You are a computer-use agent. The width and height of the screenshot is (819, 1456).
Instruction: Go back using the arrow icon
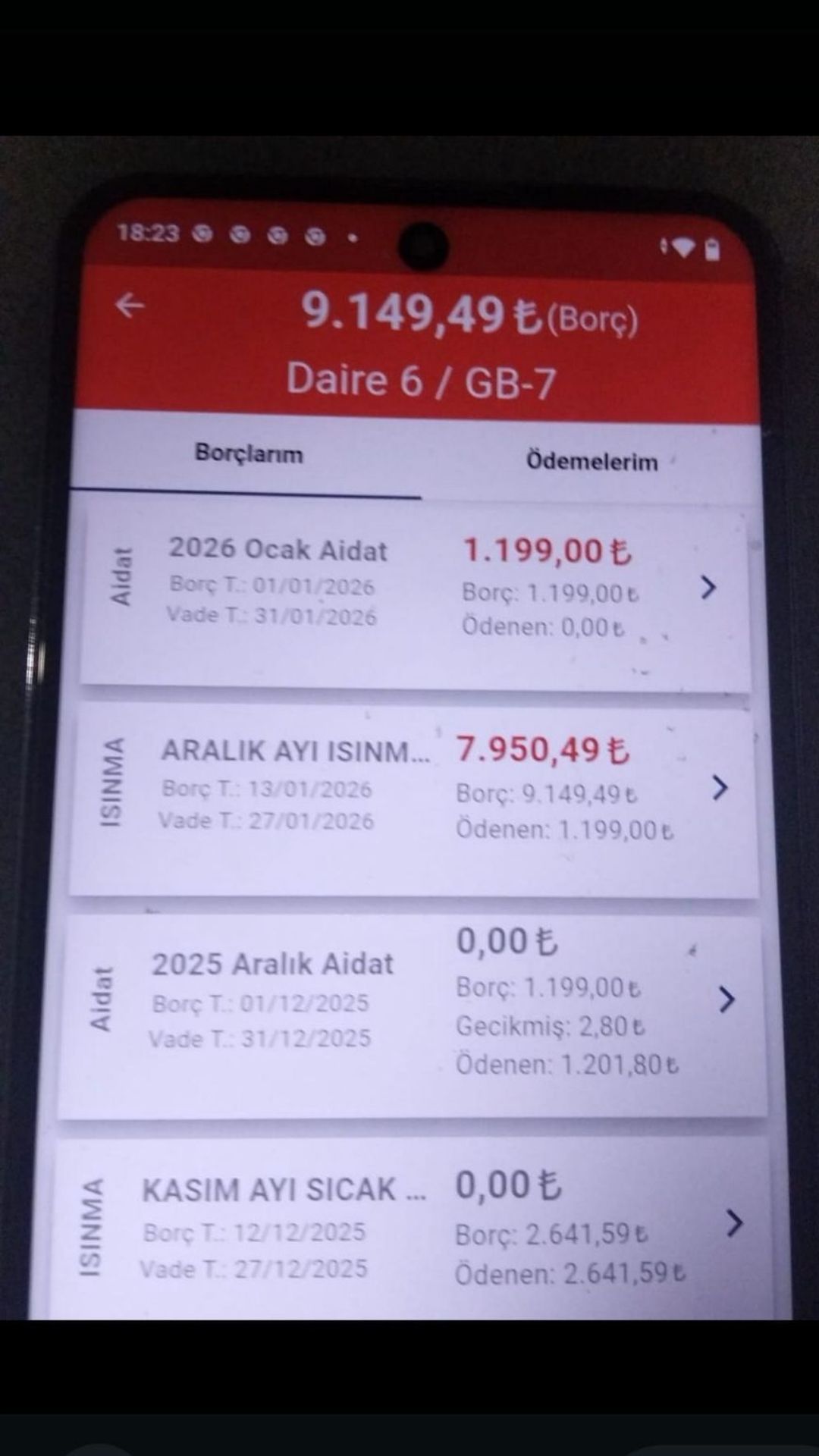(130, 306)
